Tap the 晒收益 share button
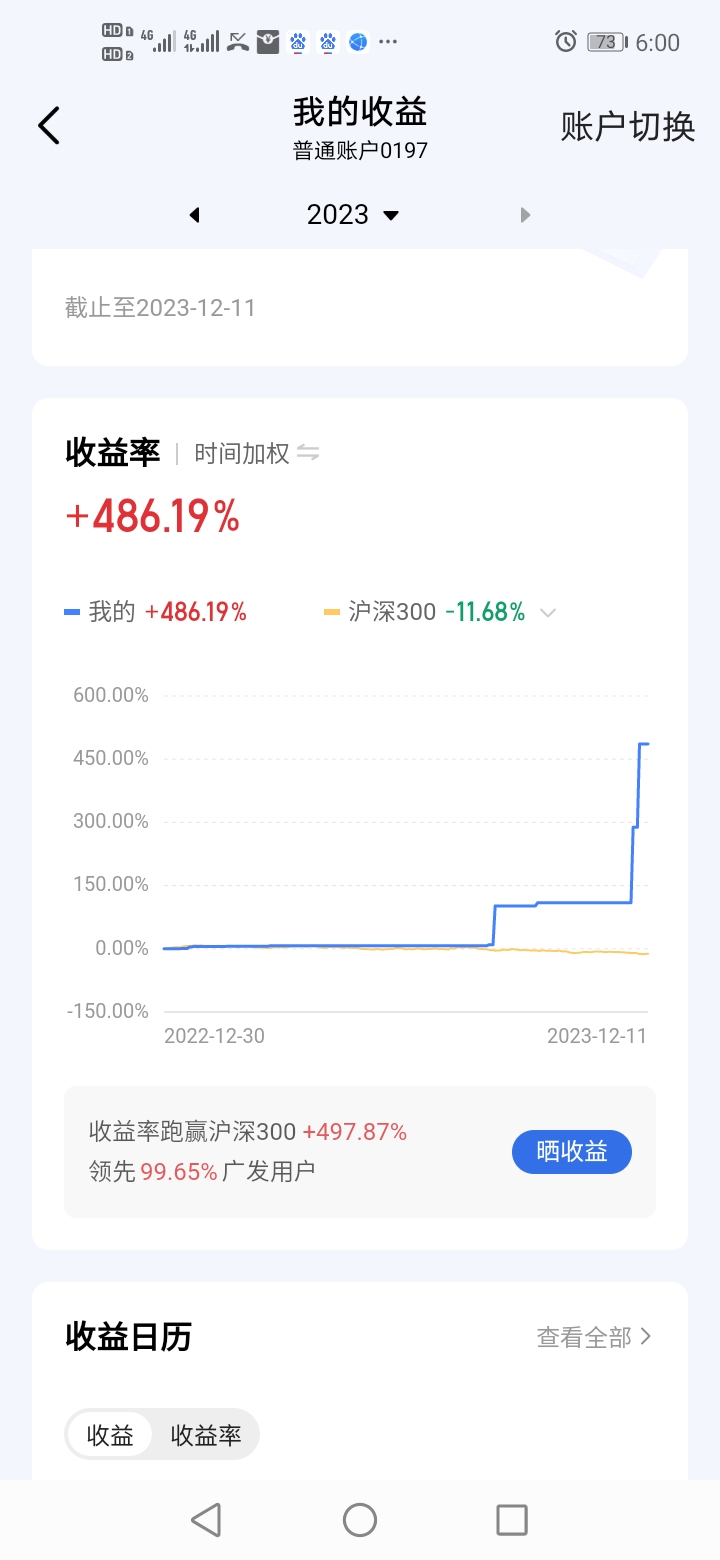Image resolution: width=720 pixels, height=1560 pixels. pos(571,1152)
